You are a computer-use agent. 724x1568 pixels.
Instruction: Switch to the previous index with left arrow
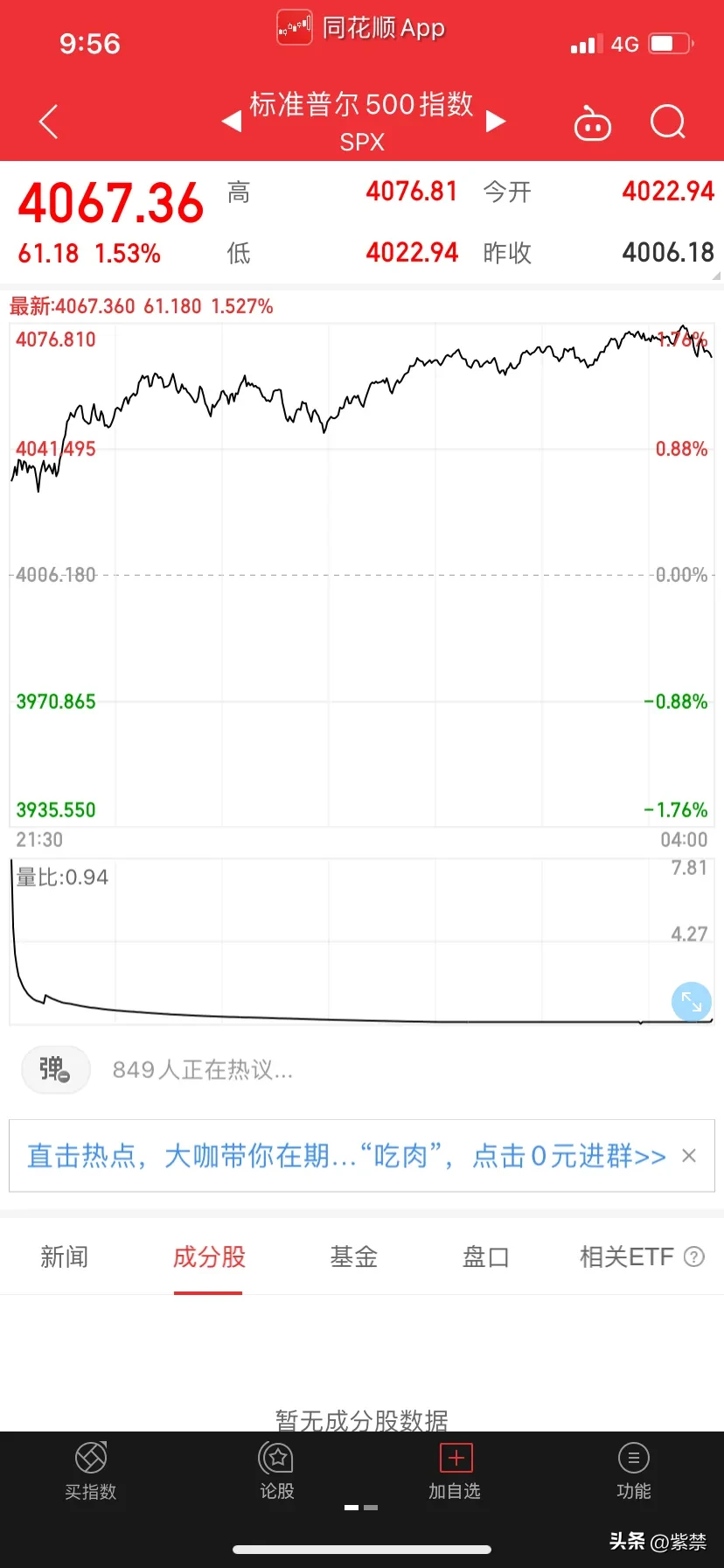(x=232, y=121)
